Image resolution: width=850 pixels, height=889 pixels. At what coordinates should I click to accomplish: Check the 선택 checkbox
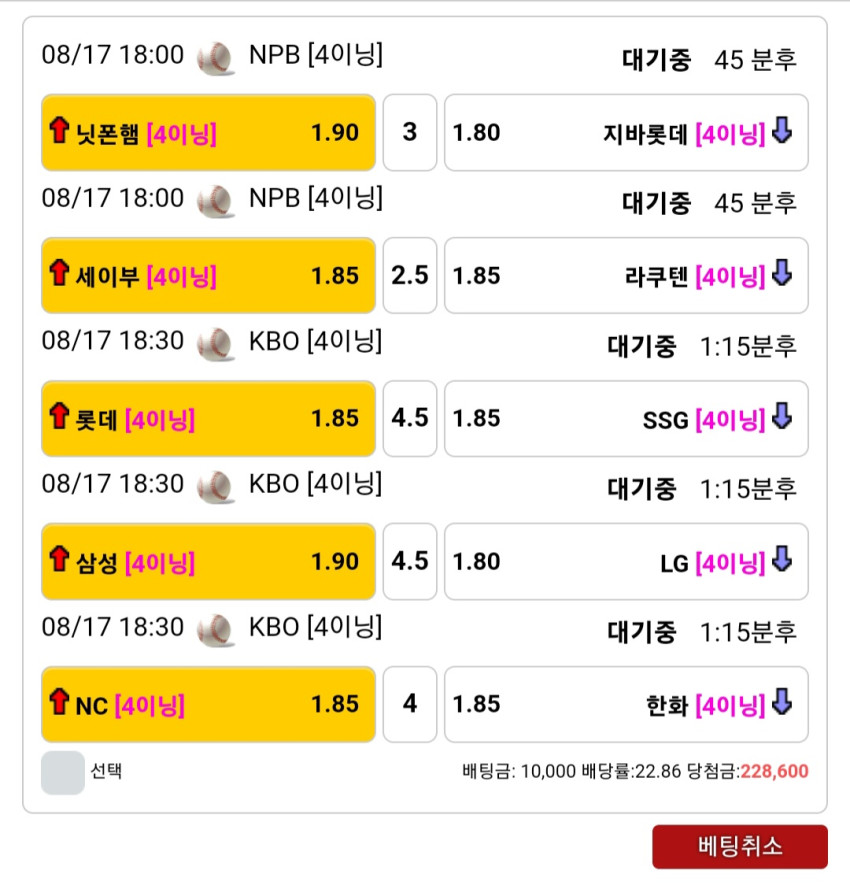(x=63, y=772)
